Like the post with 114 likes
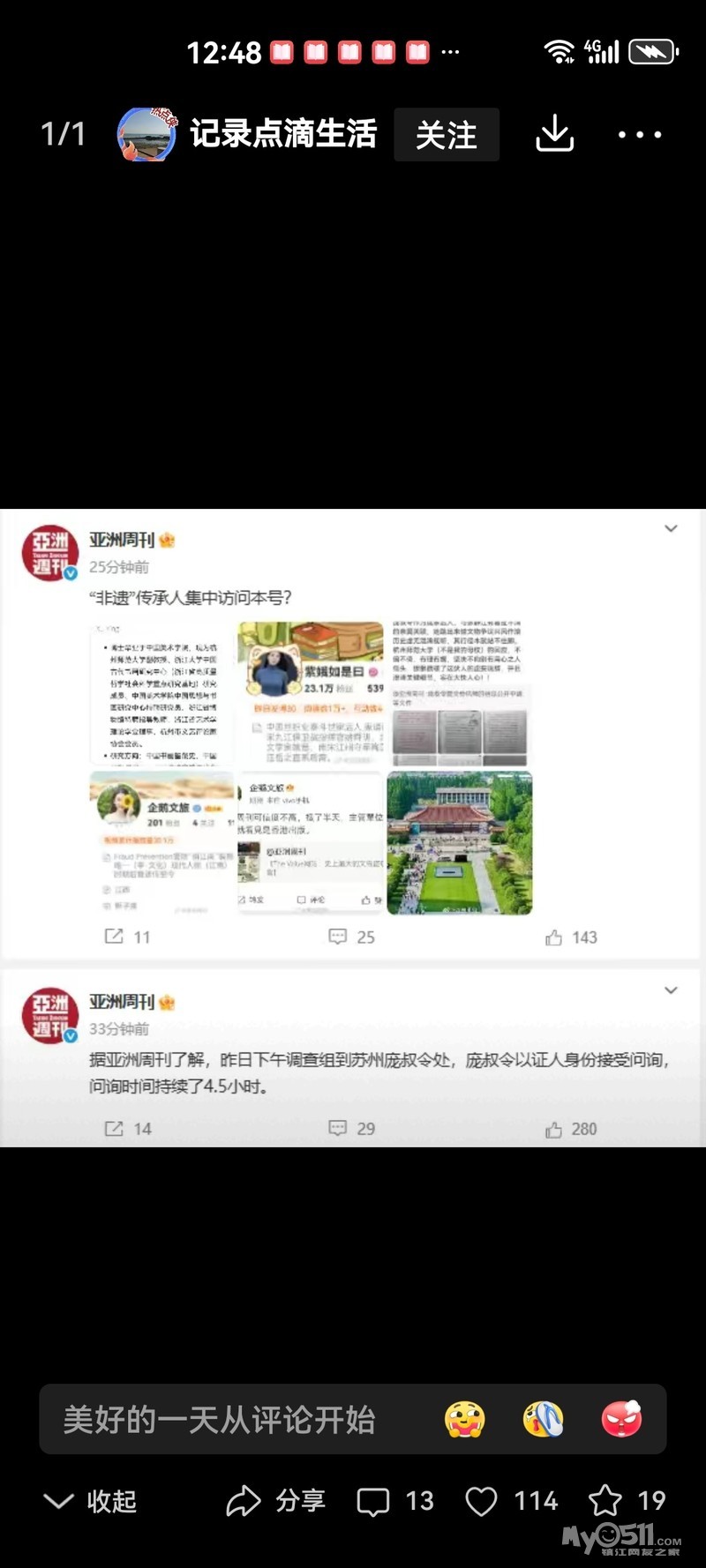 510,1500
